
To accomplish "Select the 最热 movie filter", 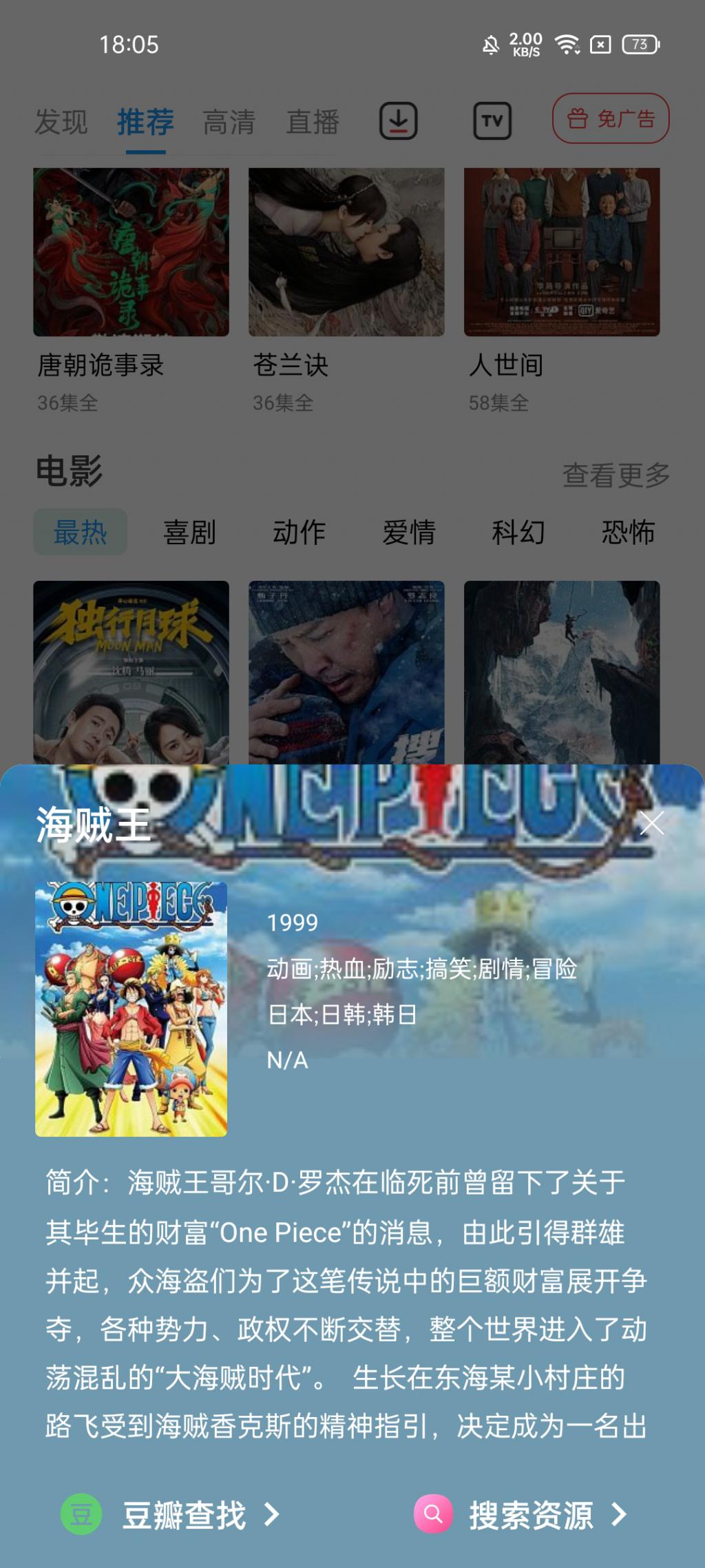I will (81, 532).
